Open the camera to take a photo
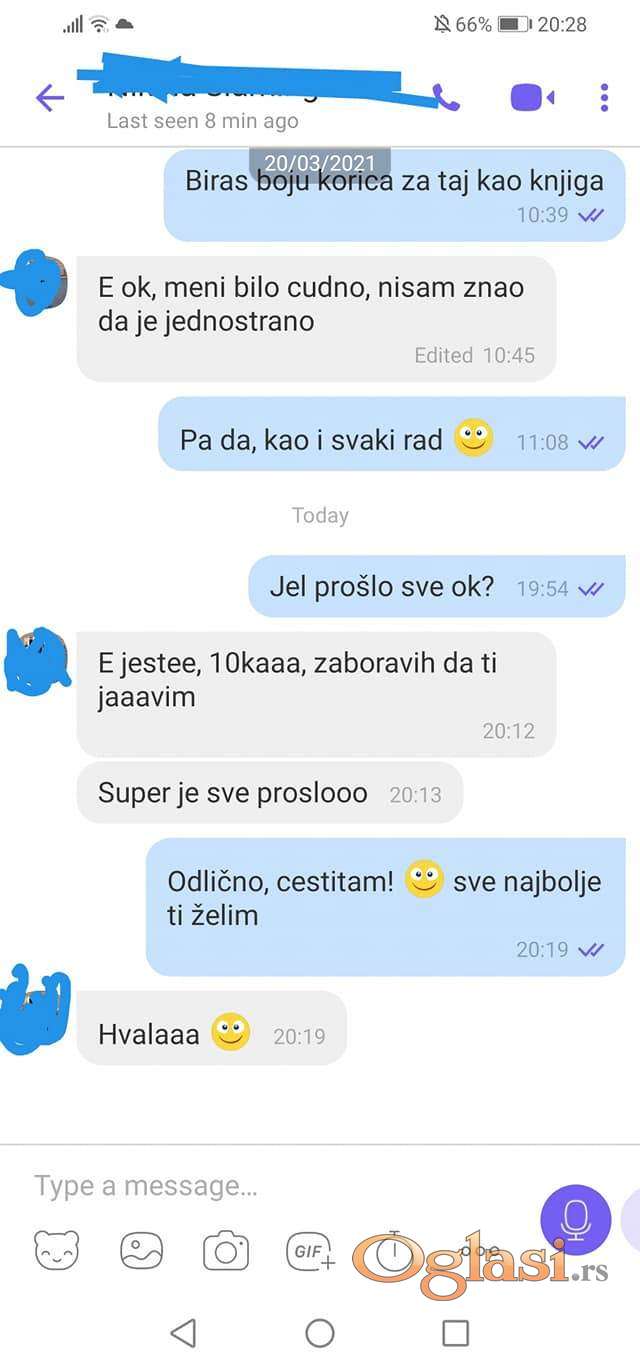Screen dimensions: 640x1370 225,1250
